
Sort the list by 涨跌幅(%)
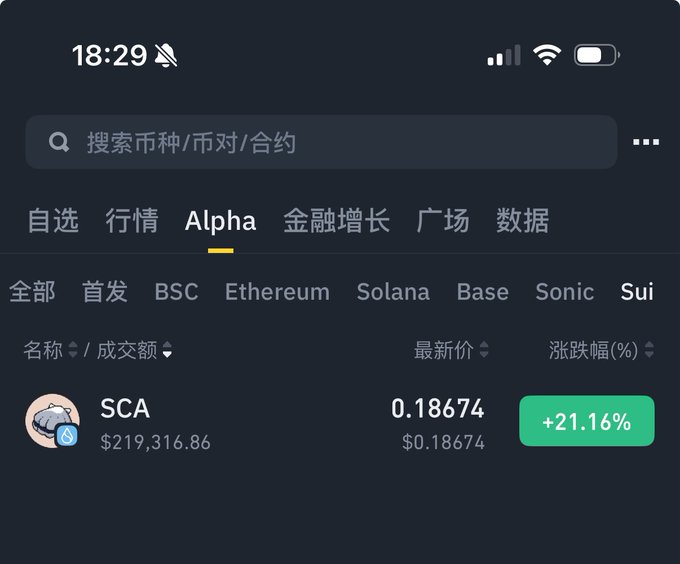click(600, 350)
